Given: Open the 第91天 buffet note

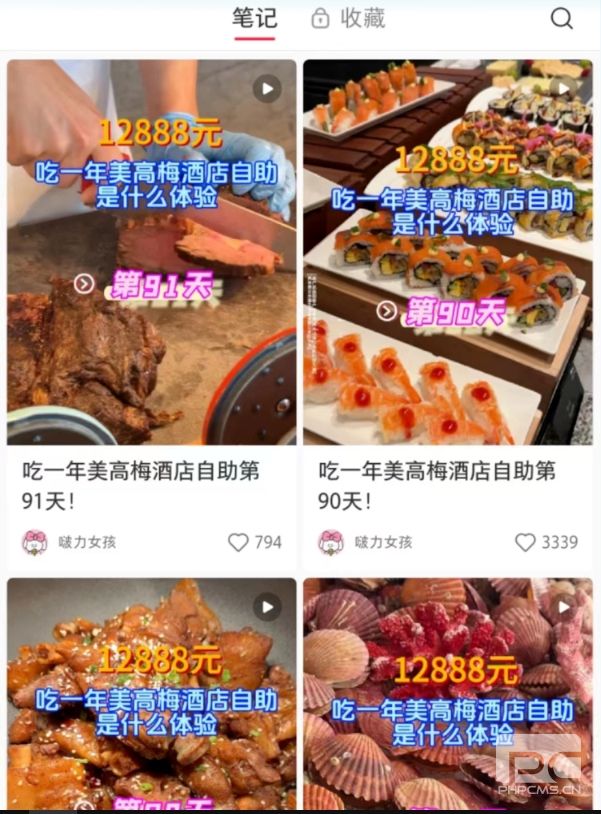Looking at the screenshot, I should [x=152, y=252].
